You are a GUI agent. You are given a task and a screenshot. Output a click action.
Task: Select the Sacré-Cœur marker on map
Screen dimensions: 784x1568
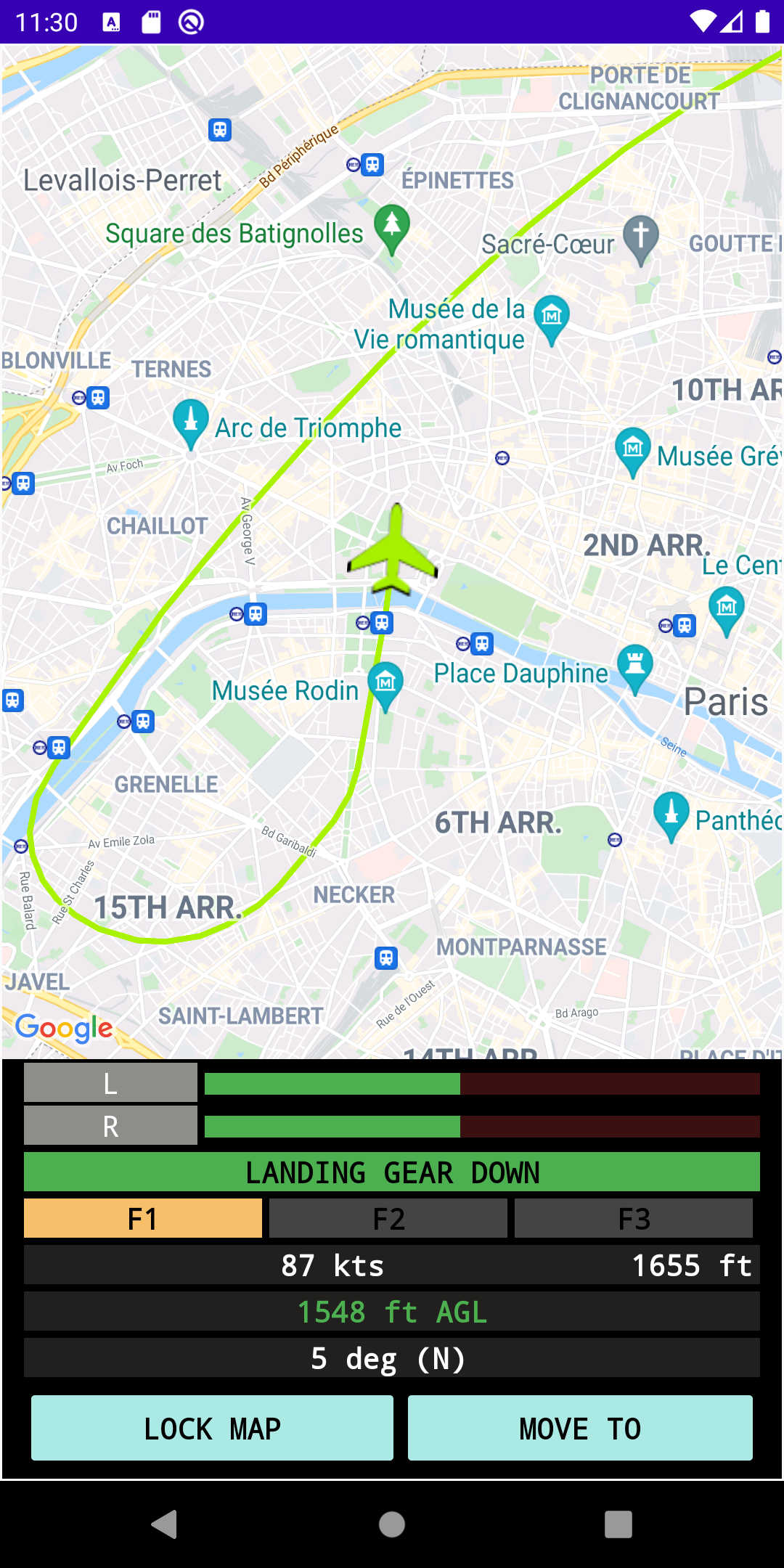[641, 237]
